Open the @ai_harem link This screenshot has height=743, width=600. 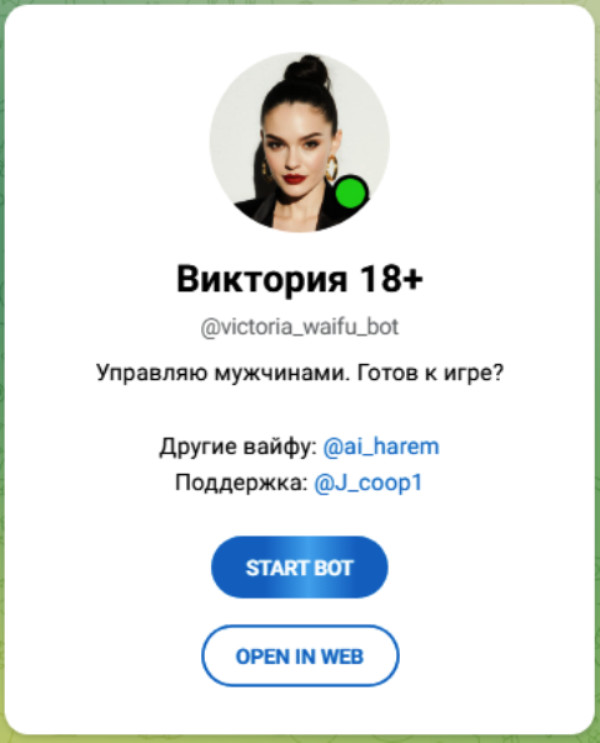tap(382, 447)
